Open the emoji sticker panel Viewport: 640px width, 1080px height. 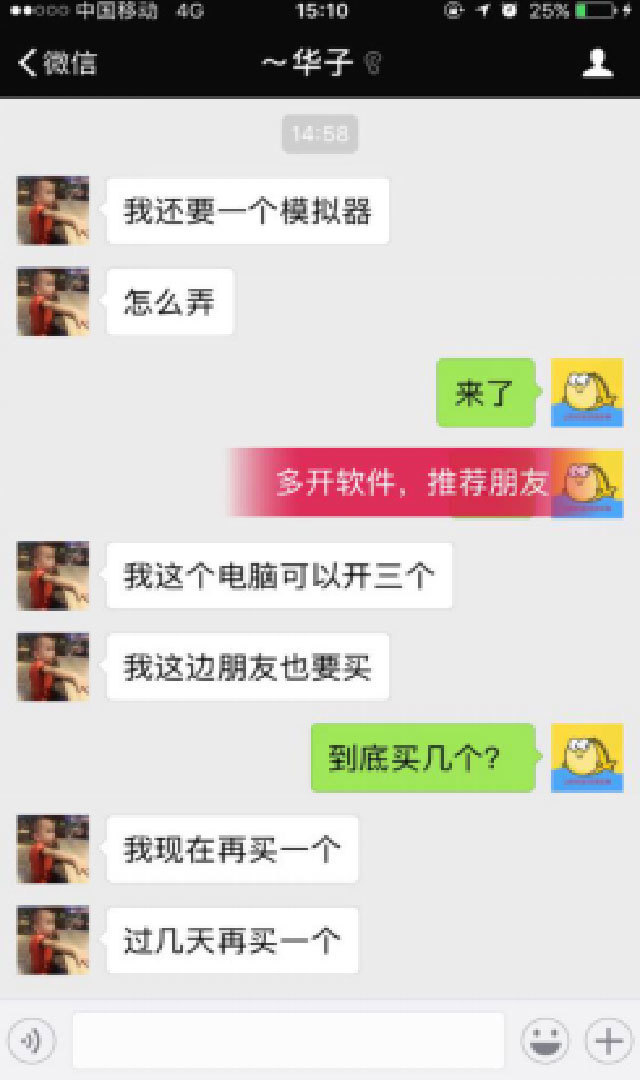point(545,1041)
